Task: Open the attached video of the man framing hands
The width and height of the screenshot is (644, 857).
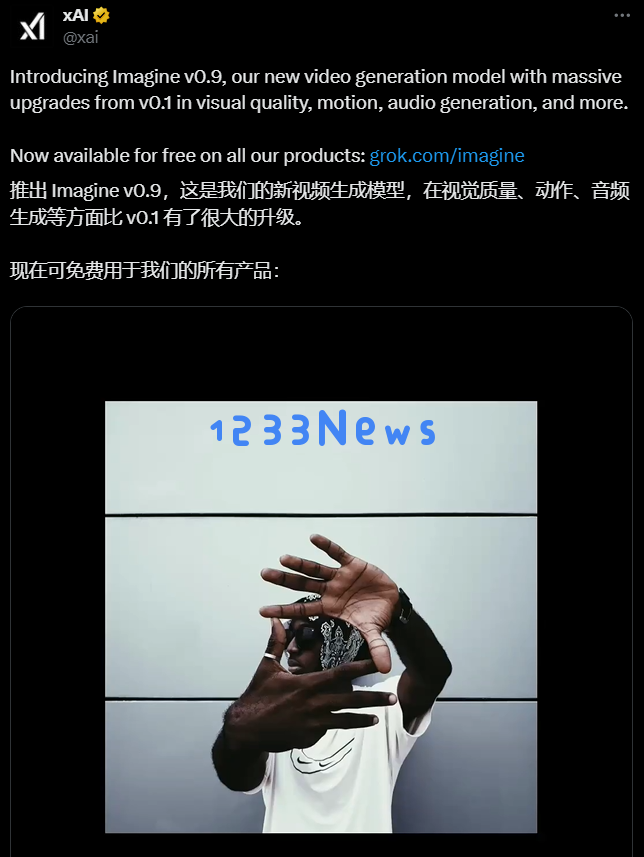Action: pyautogui.click(x=321, y=616)
